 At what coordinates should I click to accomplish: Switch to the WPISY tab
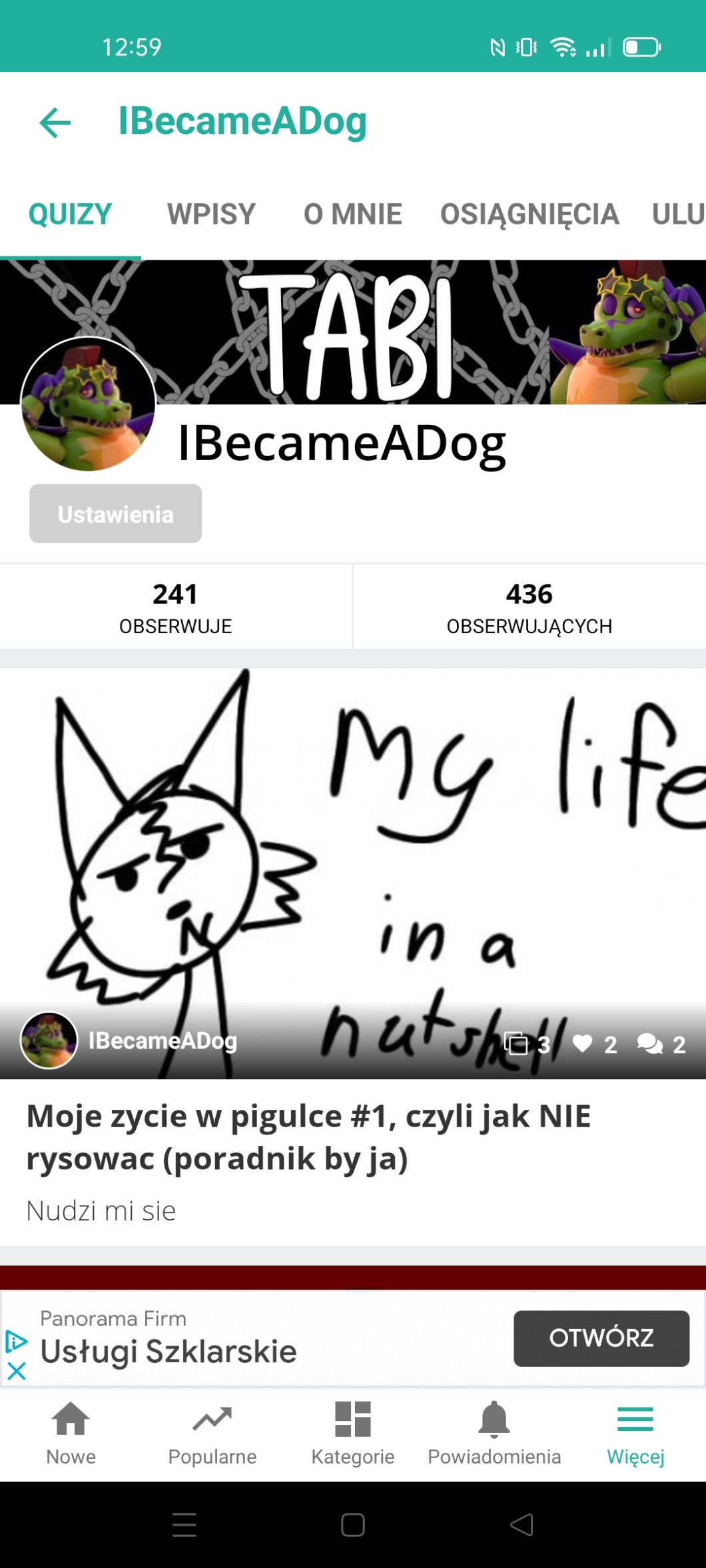pyautogui.click(x=211, y=214)
